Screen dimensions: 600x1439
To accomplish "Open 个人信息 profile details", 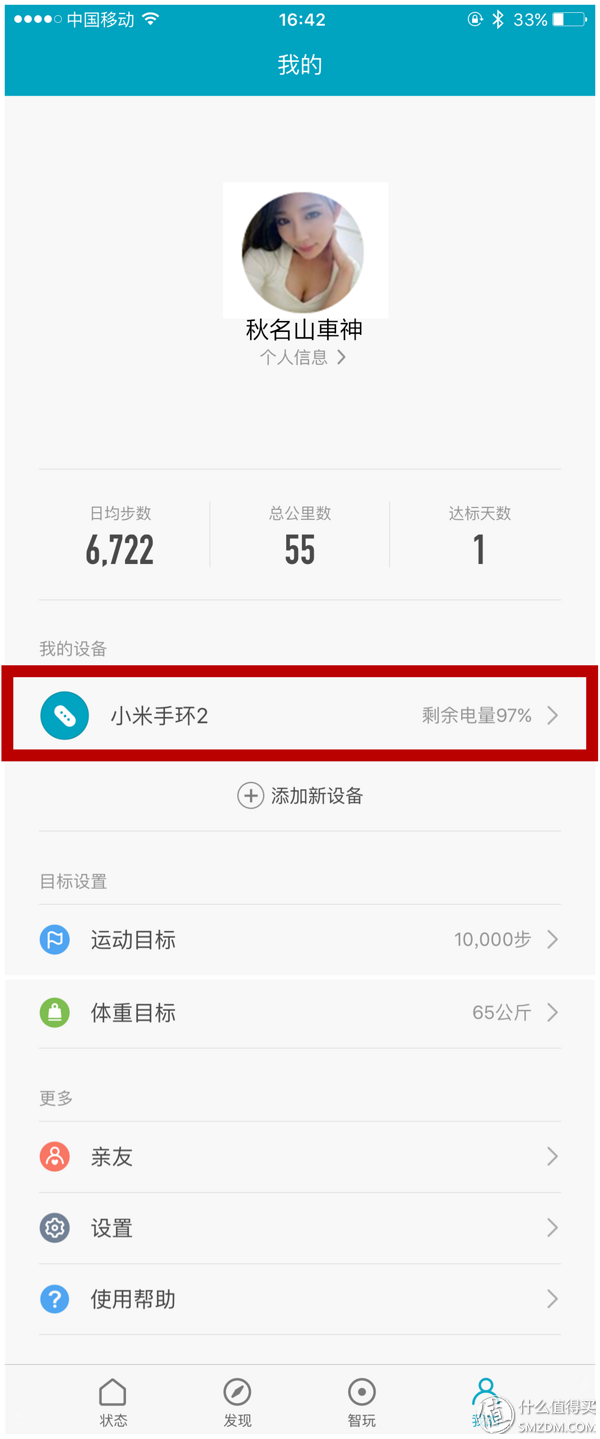I will pyautogui.click(x=302, y=357).
